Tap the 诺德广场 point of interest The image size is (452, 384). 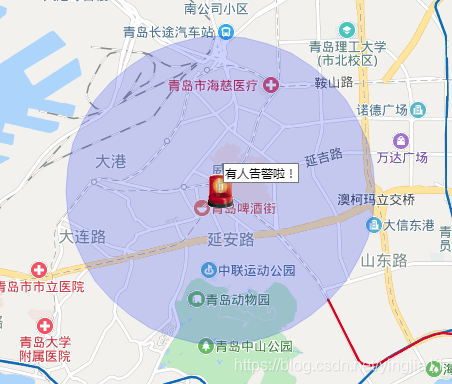click(x=418, y=110)
